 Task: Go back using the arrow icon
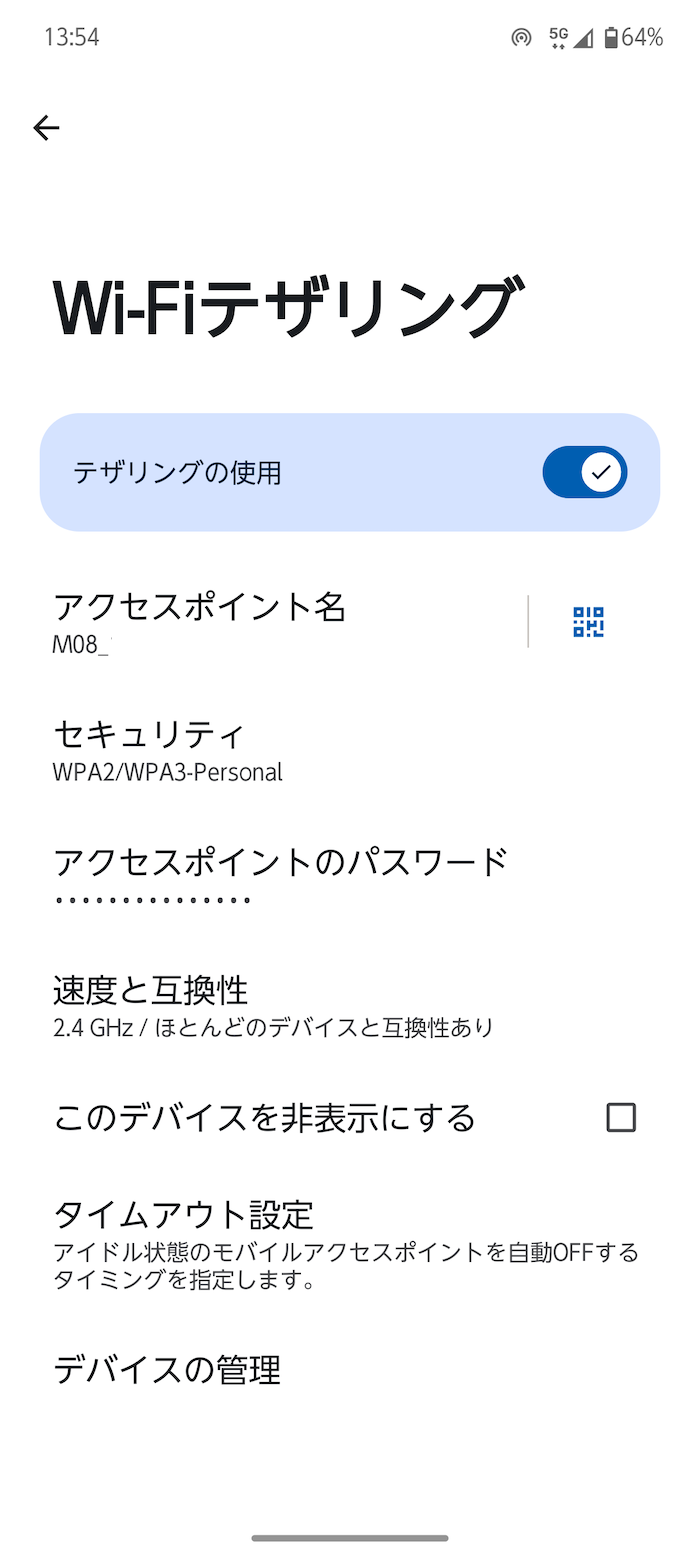pyautogui.click(x=46, y=127)
